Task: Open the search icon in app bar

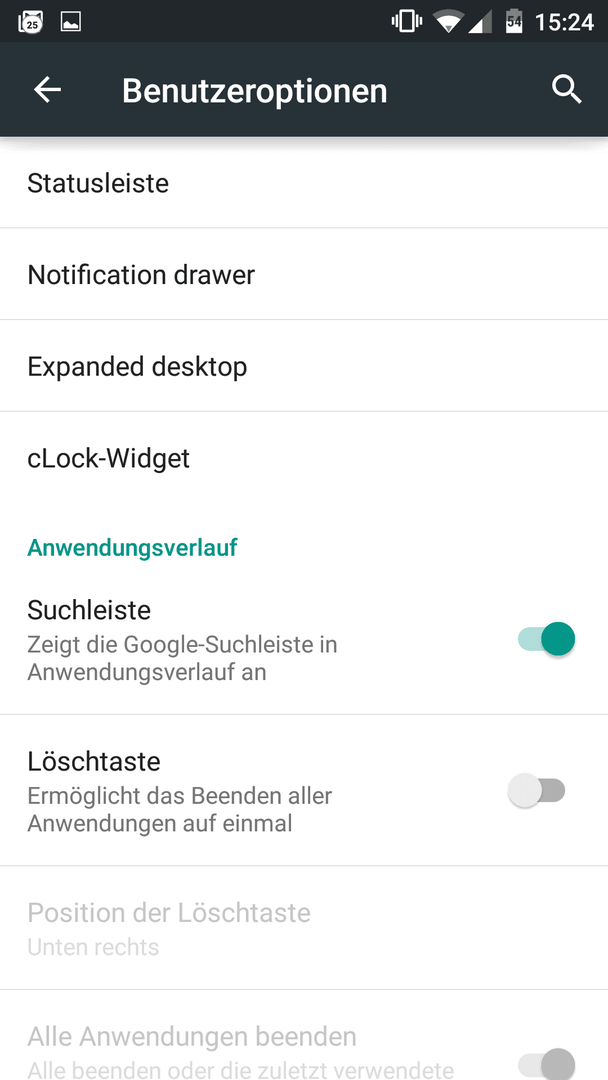Action: (x=567, y=90)
